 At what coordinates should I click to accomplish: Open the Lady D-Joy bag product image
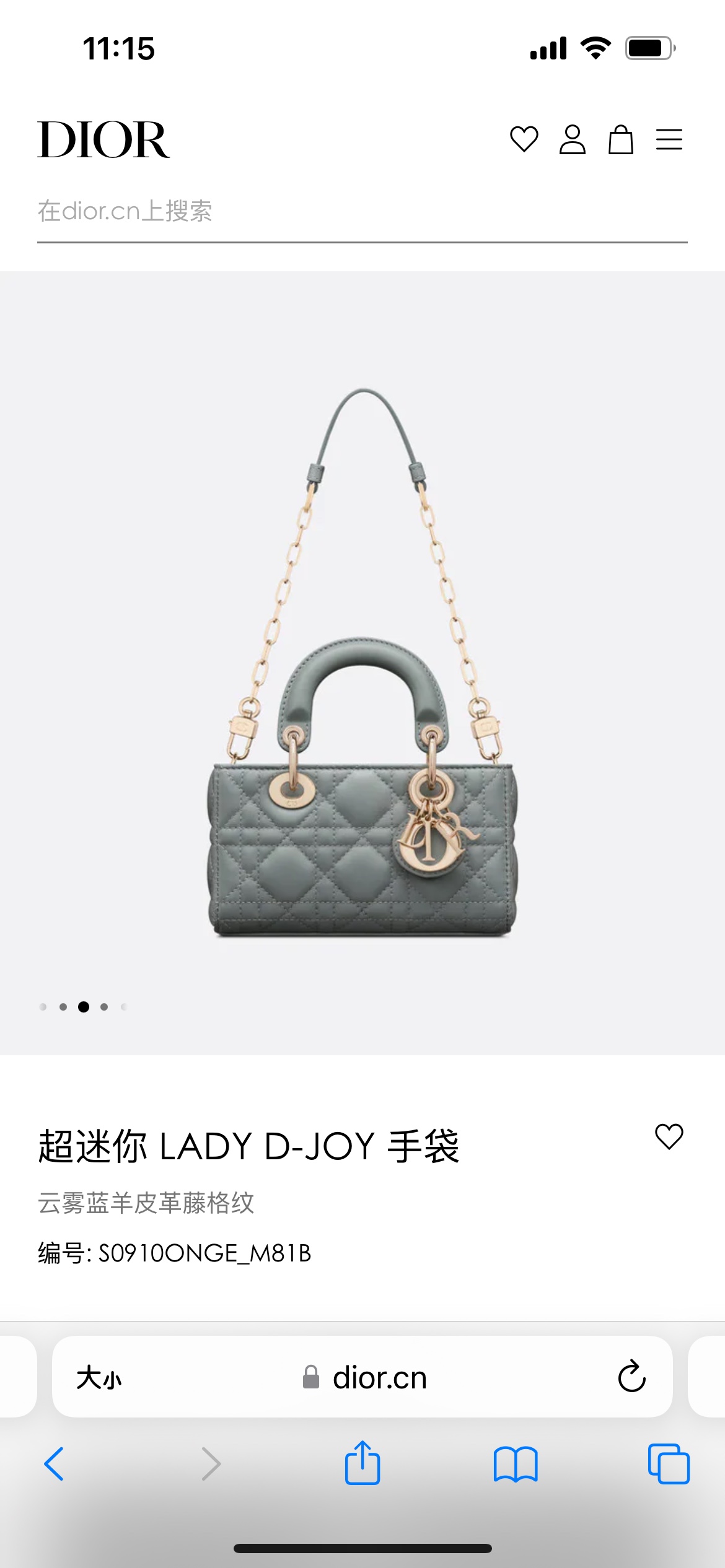coord(362,663)
